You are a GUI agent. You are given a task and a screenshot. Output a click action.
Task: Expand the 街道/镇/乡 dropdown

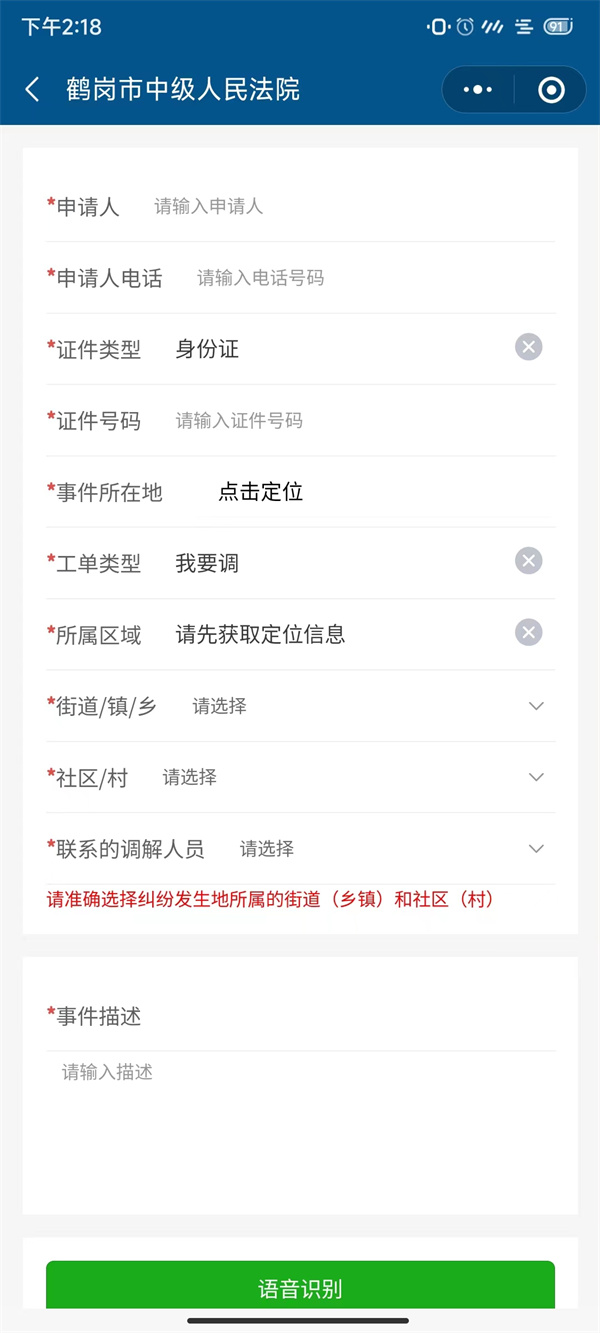pyautogui.click(x=300, y=706)
